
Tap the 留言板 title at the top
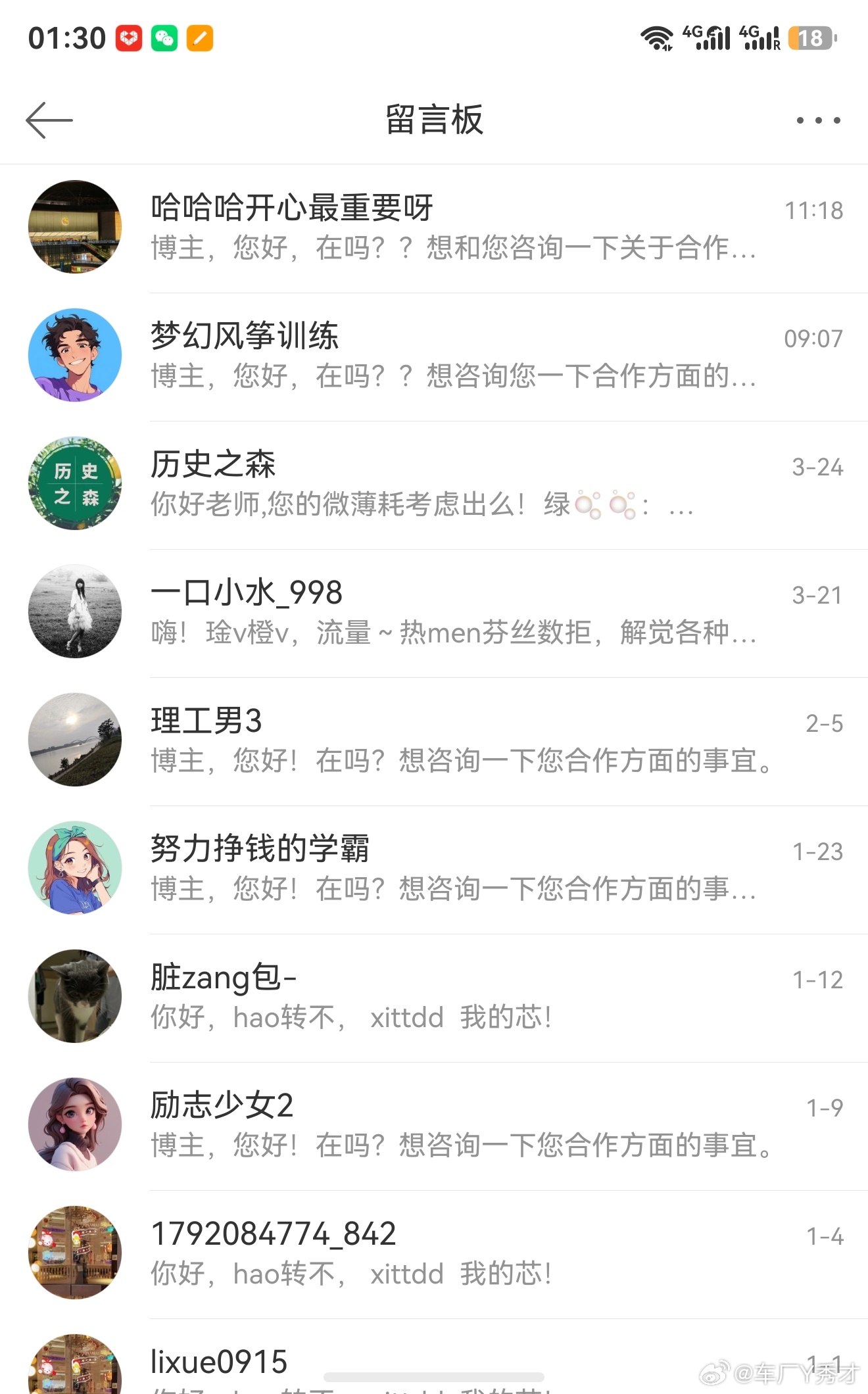click(x=434, y=120)
